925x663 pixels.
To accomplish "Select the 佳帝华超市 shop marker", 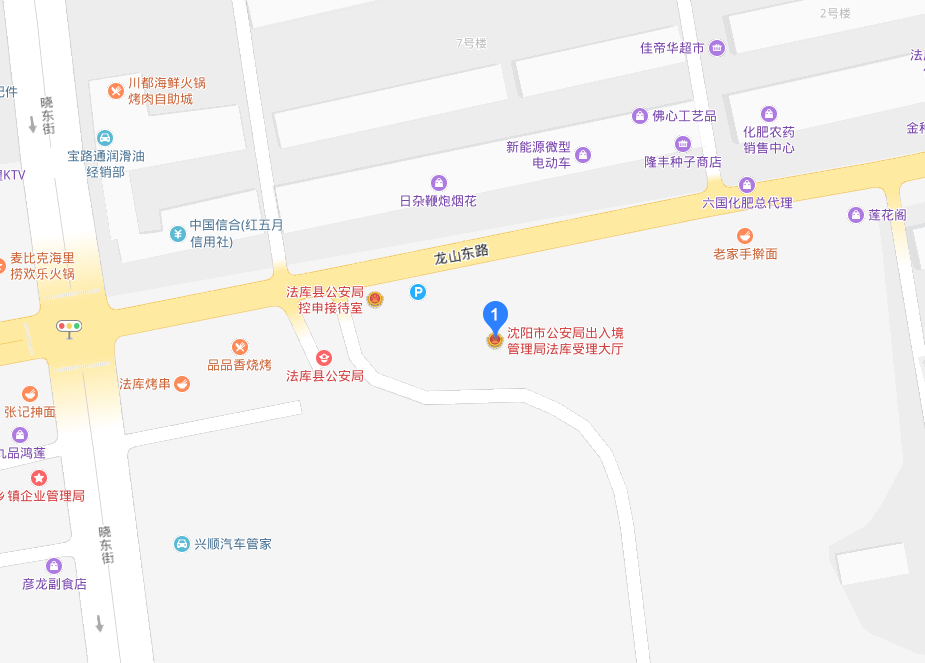I will coord(717,48).
